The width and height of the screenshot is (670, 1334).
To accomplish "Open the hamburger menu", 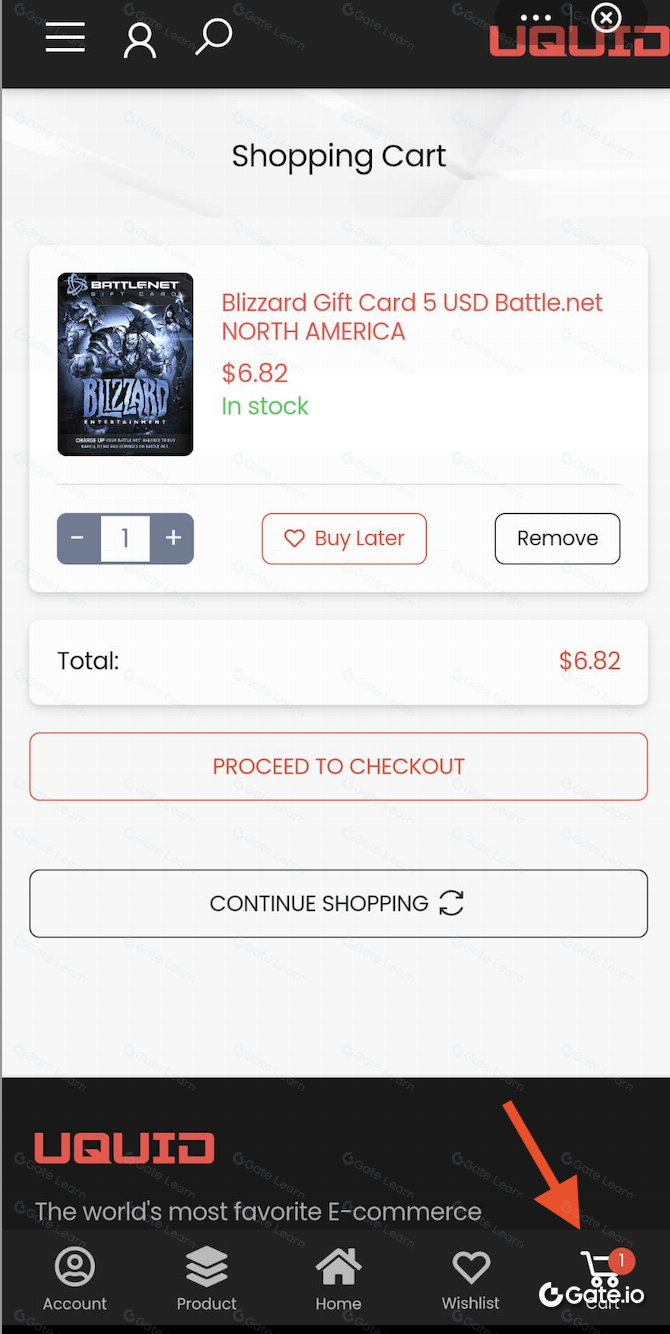I will (65, 38).
